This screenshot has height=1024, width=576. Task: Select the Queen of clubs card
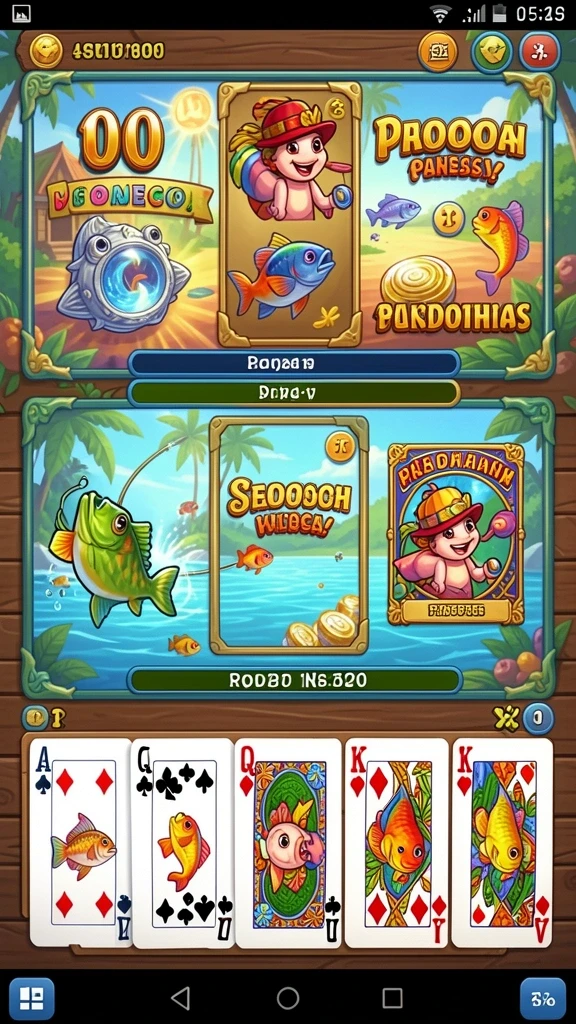click(184, 842)
